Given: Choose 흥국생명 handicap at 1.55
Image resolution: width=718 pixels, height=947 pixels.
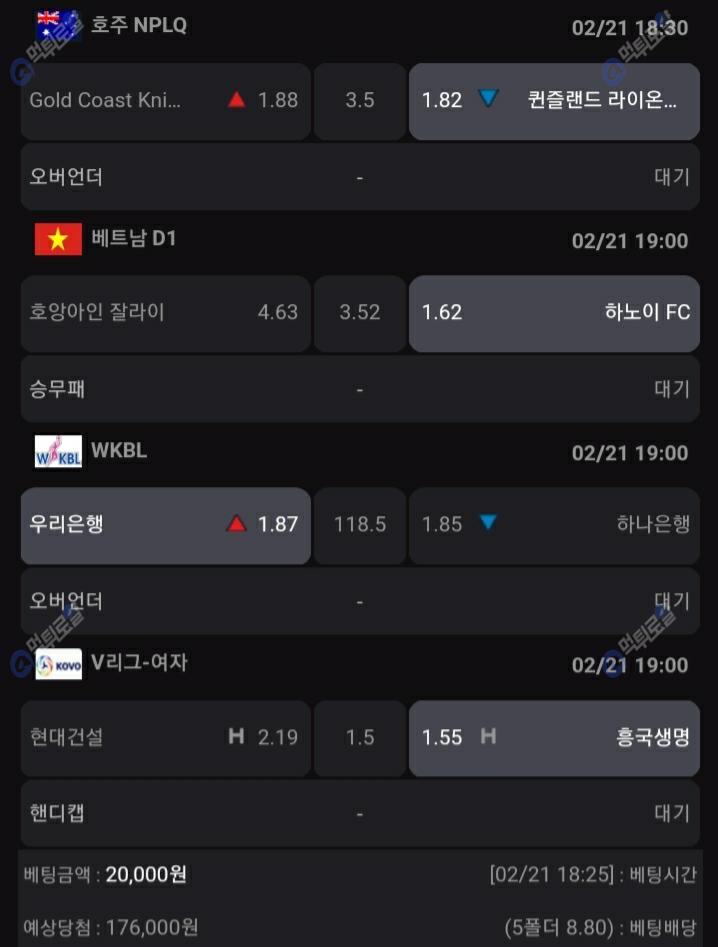Looking at the screenshot, I should pos(554,737).
